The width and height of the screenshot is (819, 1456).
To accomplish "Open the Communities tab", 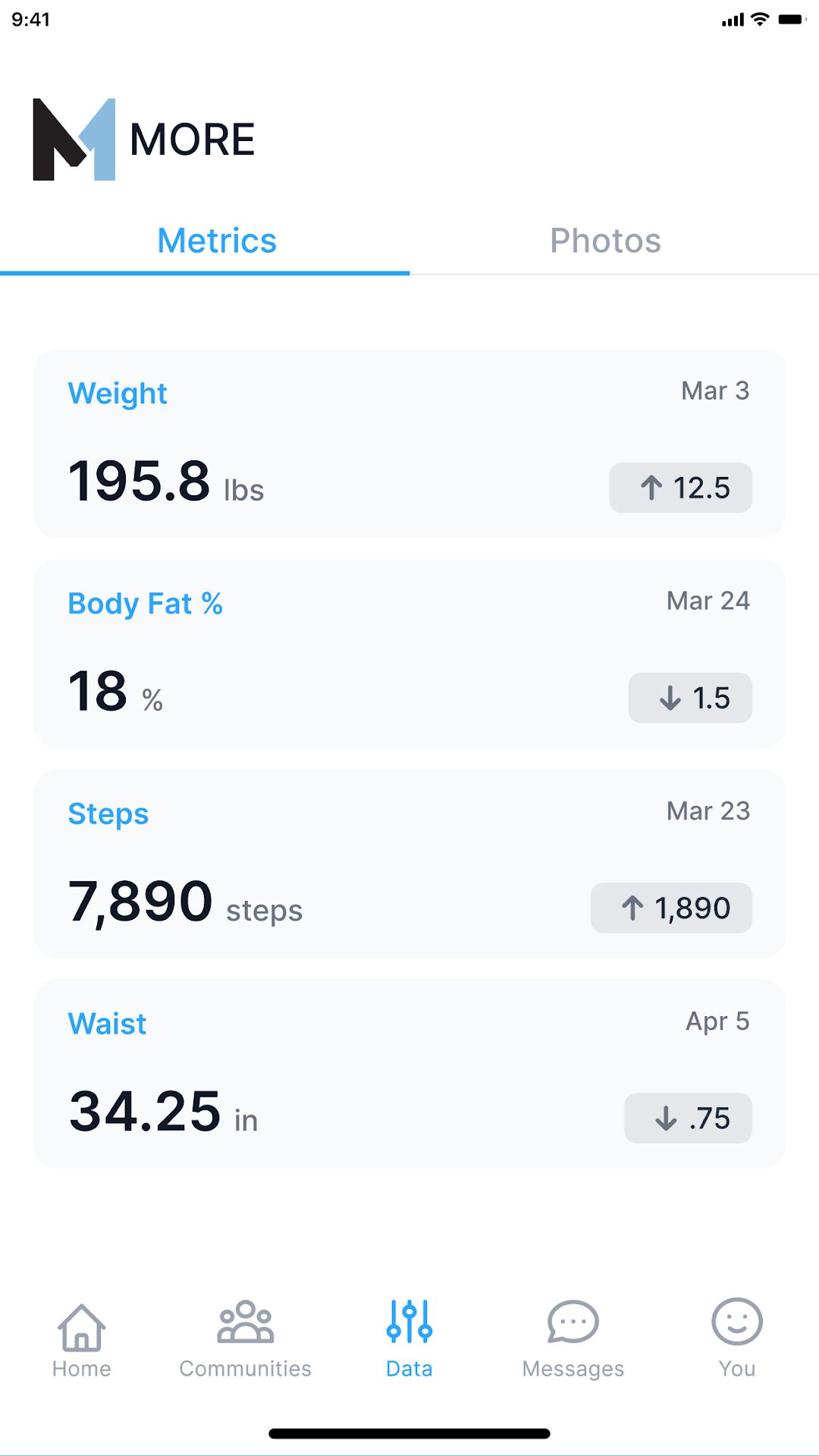I will pos(246,1341).
